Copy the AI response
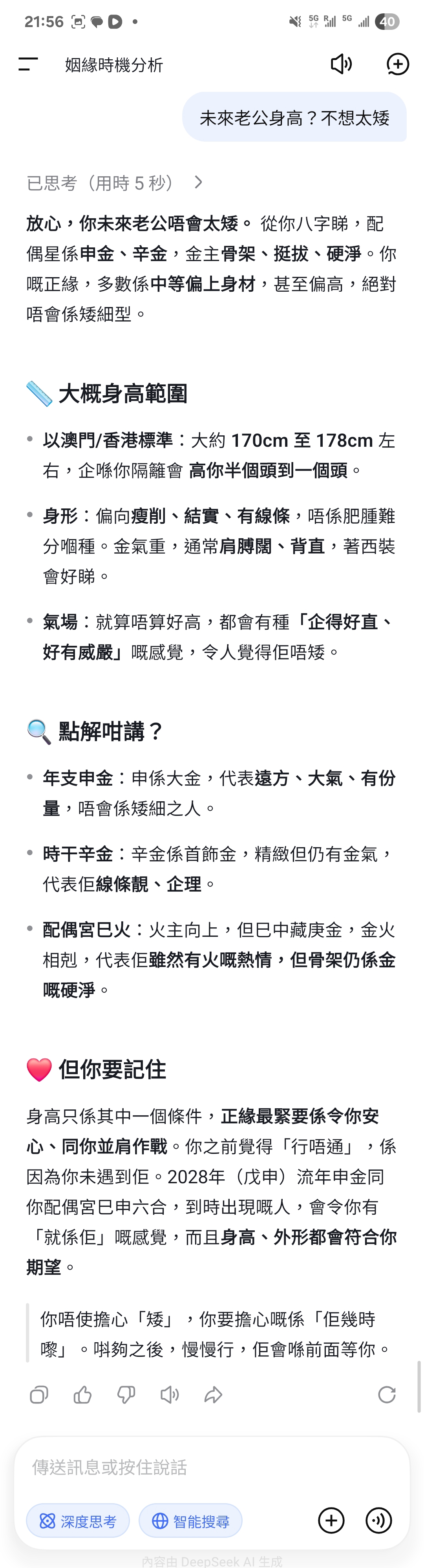 click(x=39, y=1394)
